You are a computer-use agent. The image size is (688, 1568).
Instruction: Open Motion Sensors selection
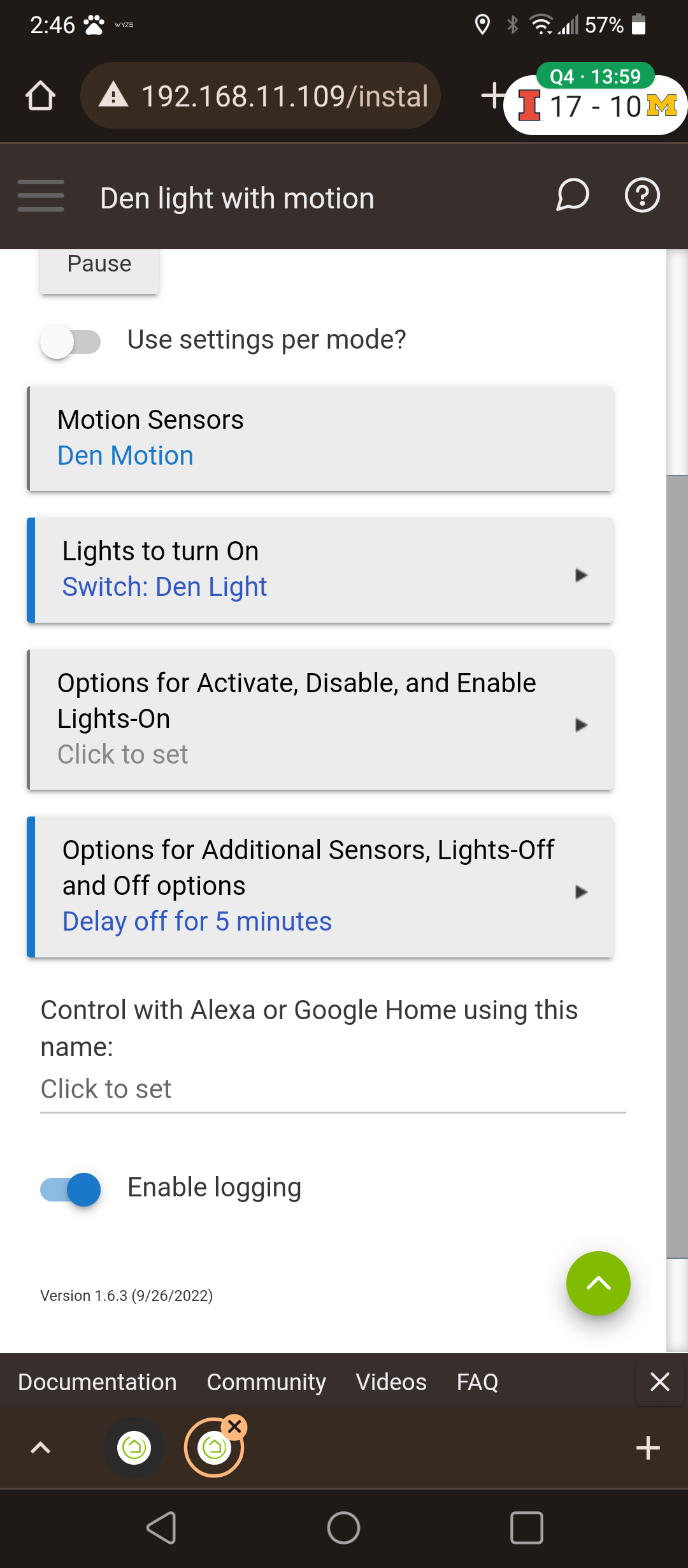pyautogui.click(x=320, y=439)
